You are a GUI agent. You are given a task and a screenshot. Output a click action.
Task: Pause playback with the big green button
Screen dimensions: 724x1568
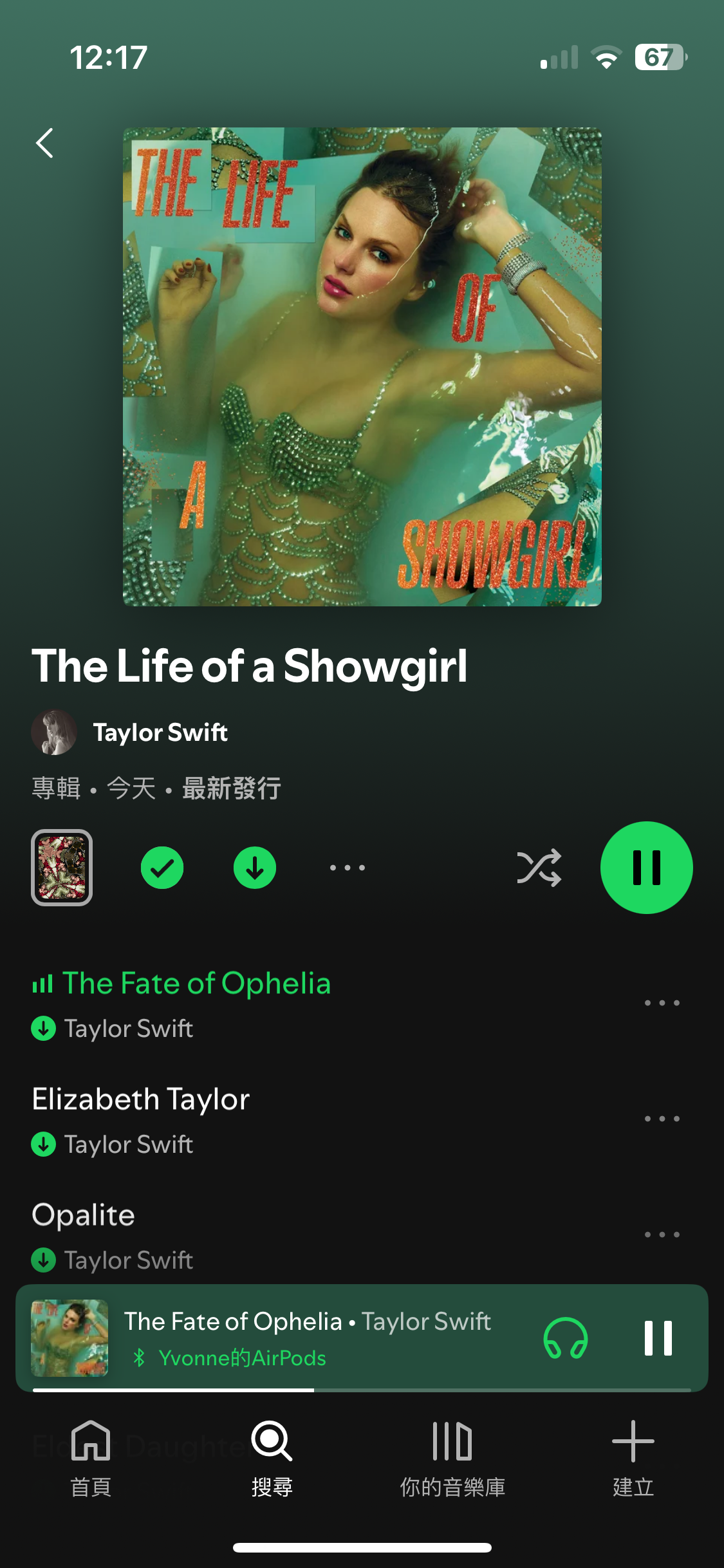click(x=646, y=868)
